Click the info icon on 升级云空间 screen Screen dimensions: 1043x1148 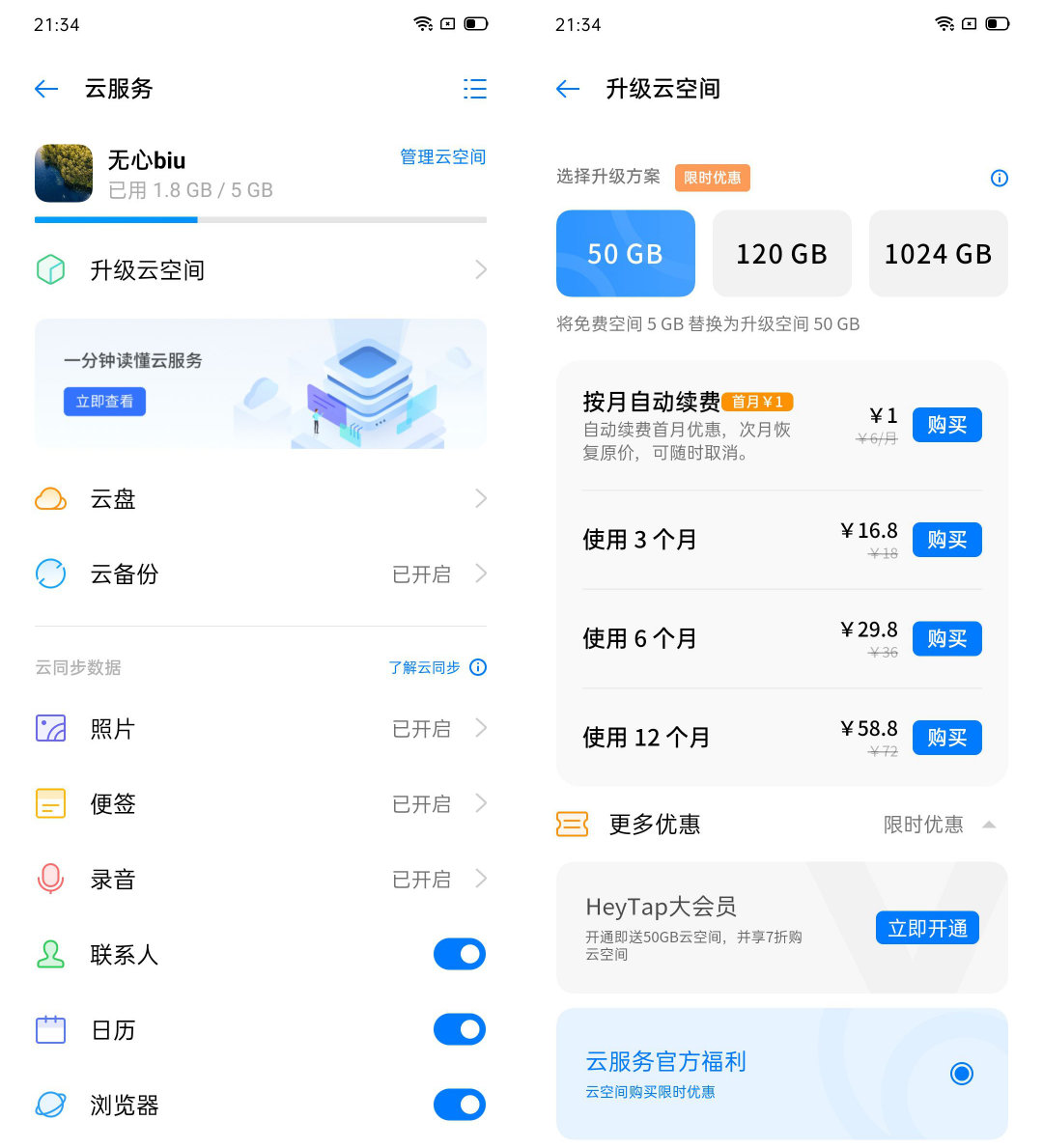[x=1000, y=179]
